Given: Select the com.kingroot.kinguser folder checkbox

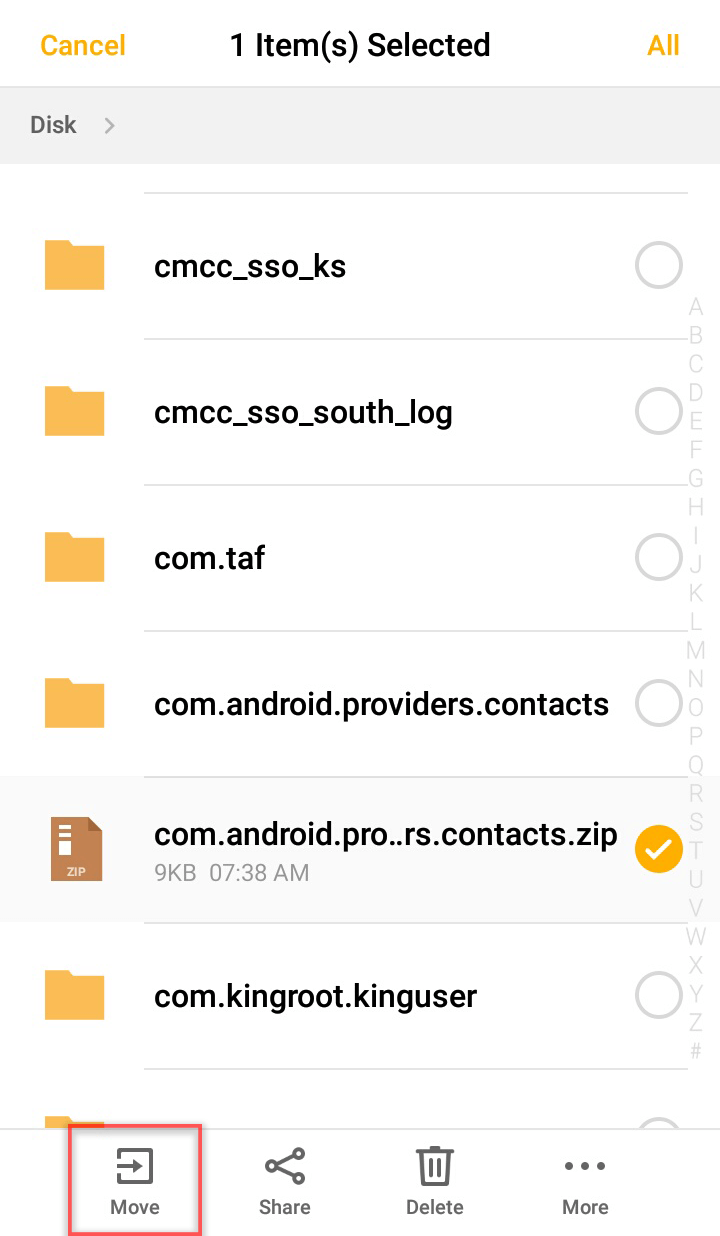Looking at the screenshot, I should point(658,995).
